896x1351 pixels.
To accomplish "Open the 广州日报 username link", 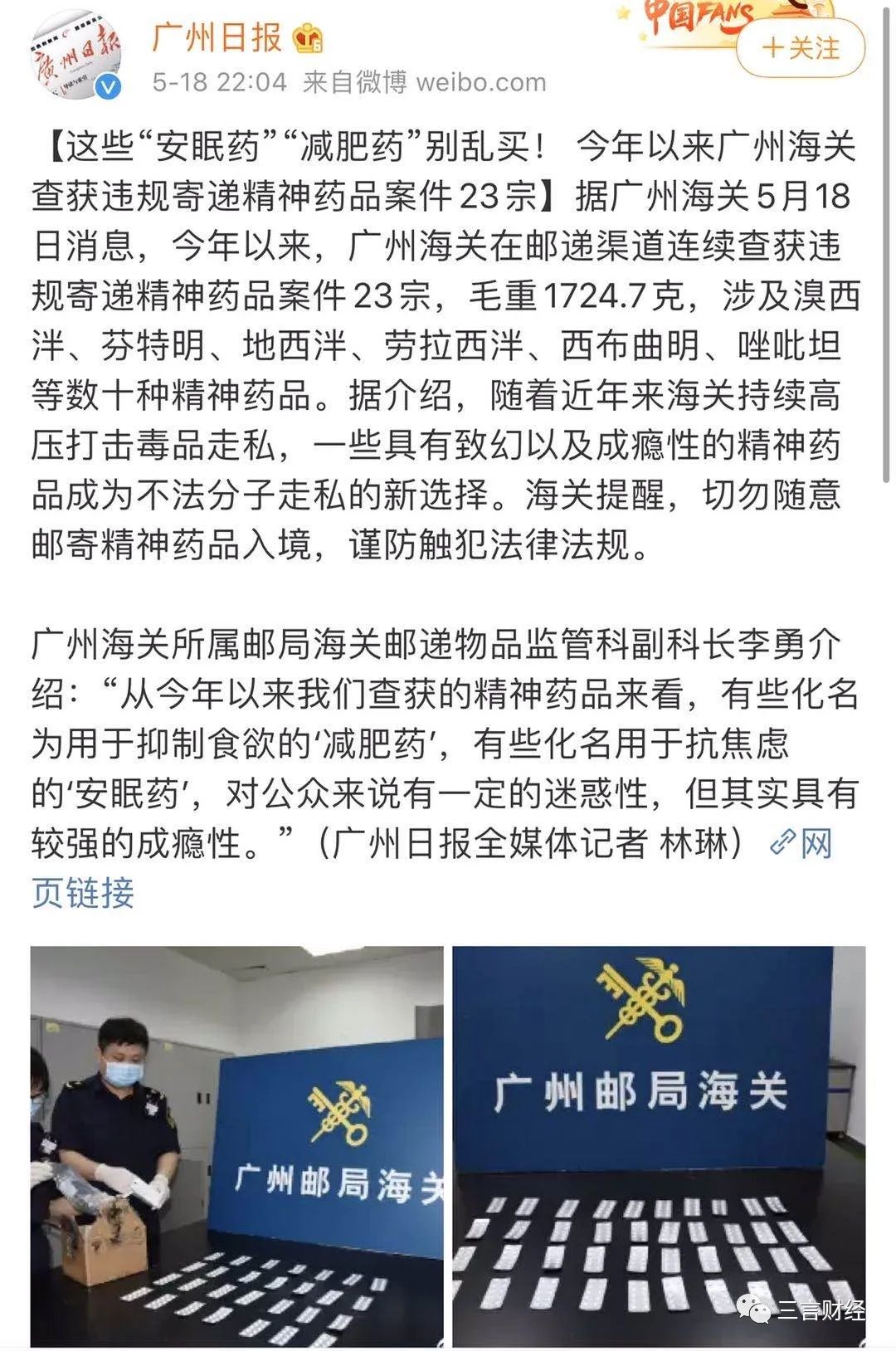I will point(217,37).
